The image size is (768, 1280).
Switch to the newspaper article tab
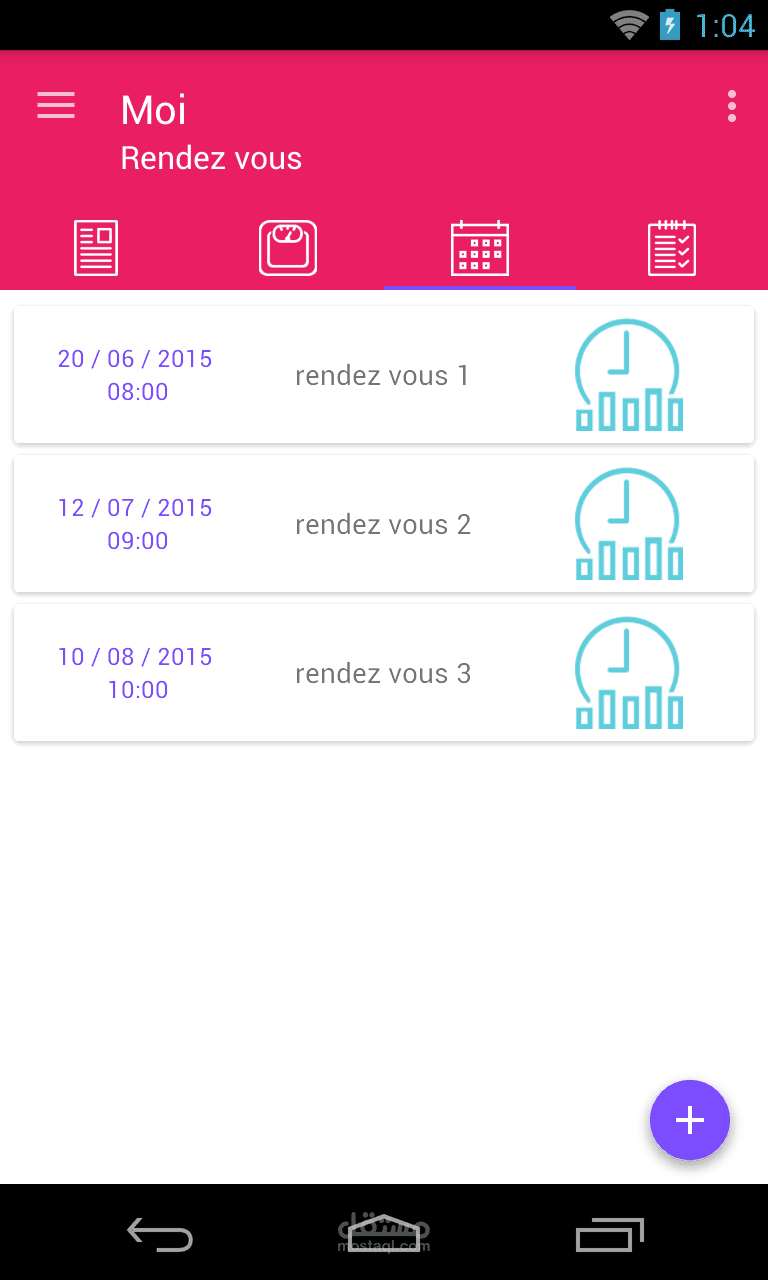96,248
